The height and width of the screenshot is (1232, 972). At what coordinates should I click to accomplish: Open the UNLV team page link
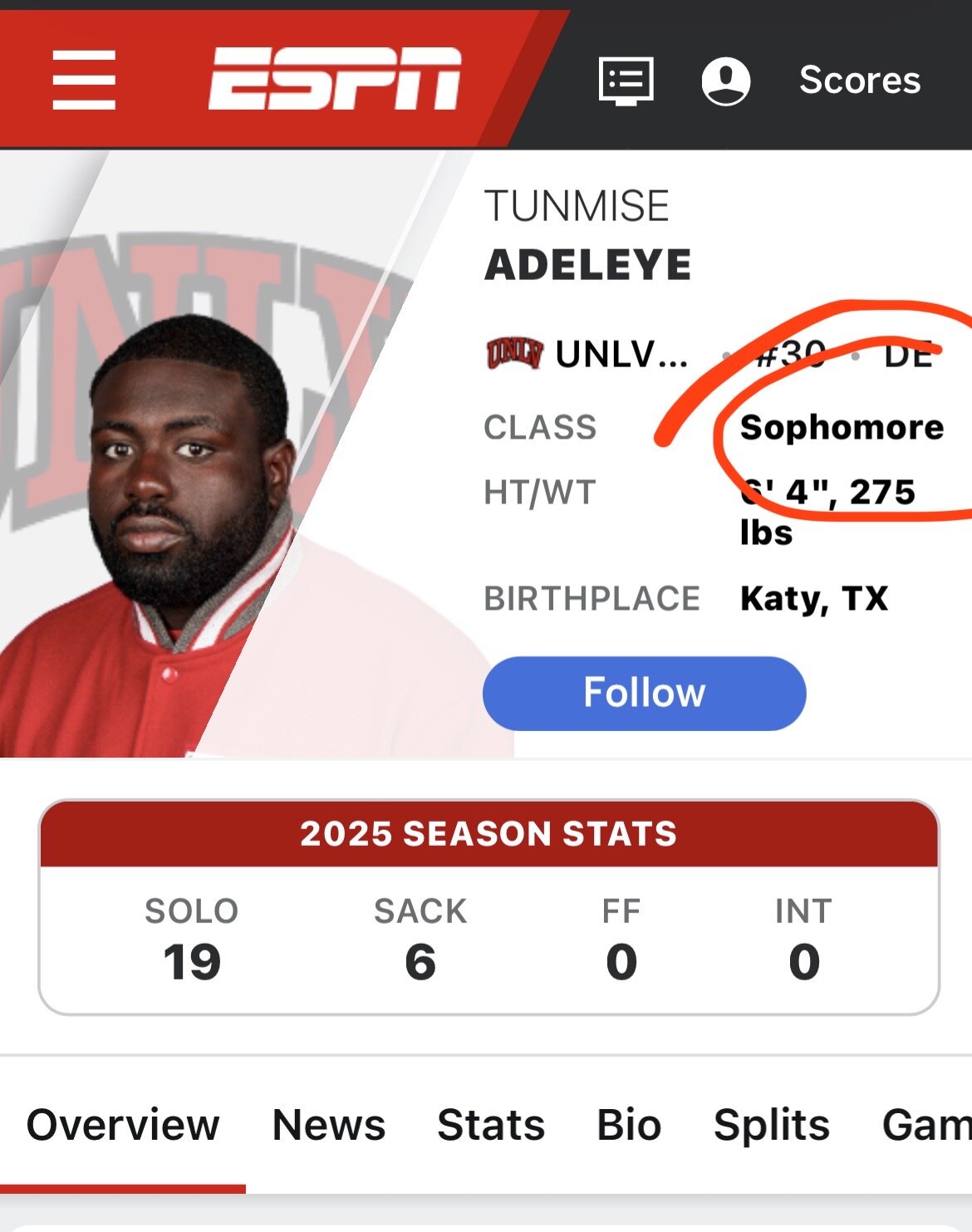click(x=588, y=355)
